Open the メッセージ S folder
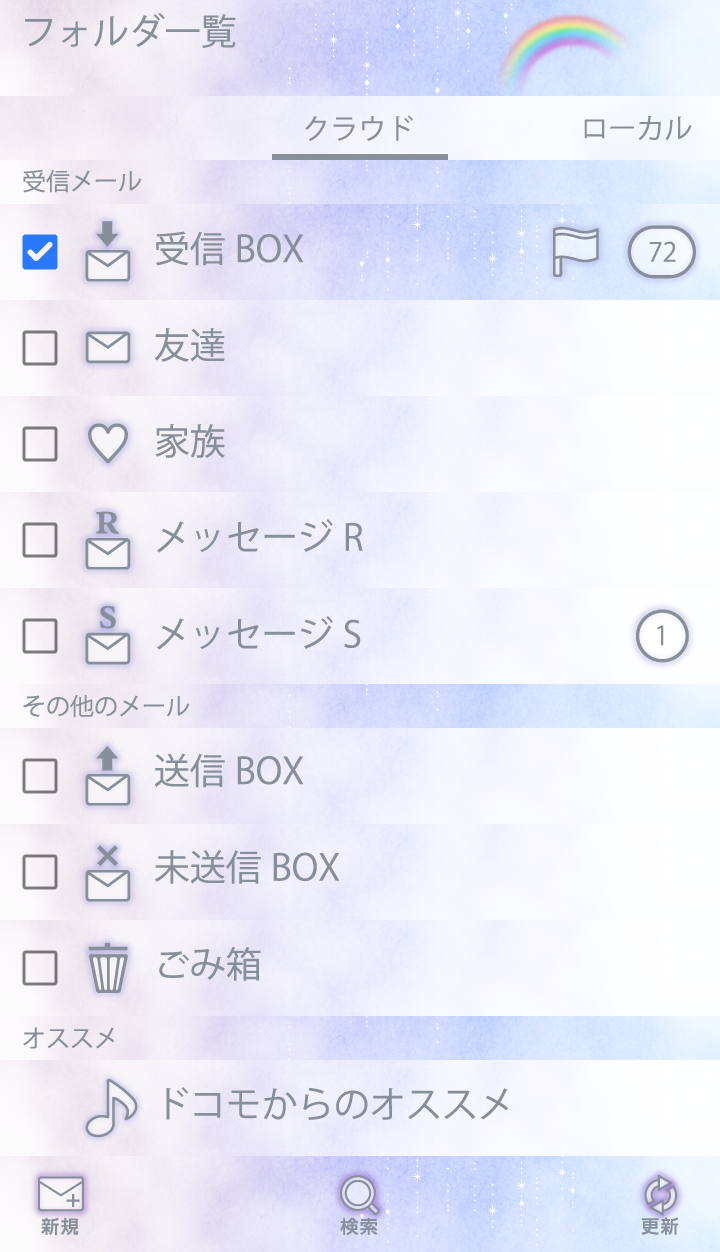The height and width of the screenshot is (1252, 720). pyautogui.click(x=258, y=635)
